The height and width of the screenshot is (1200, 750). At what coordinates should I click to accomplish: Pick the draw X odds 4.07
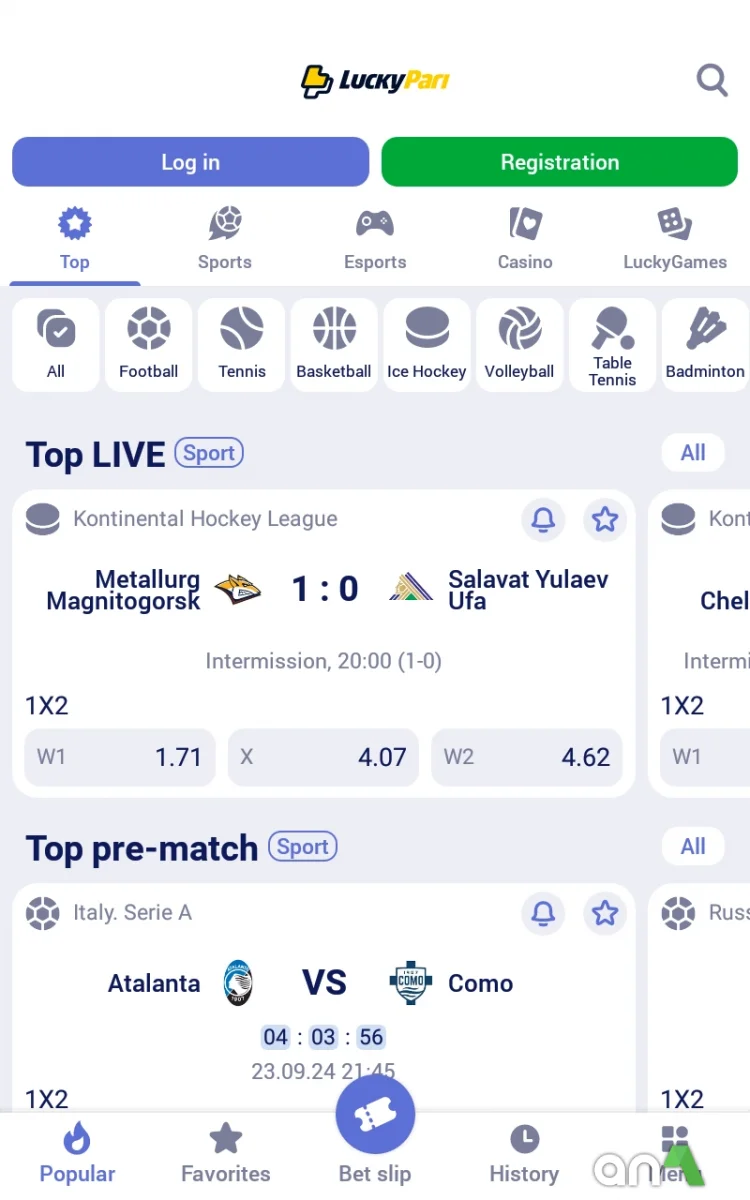coord(323,757)
